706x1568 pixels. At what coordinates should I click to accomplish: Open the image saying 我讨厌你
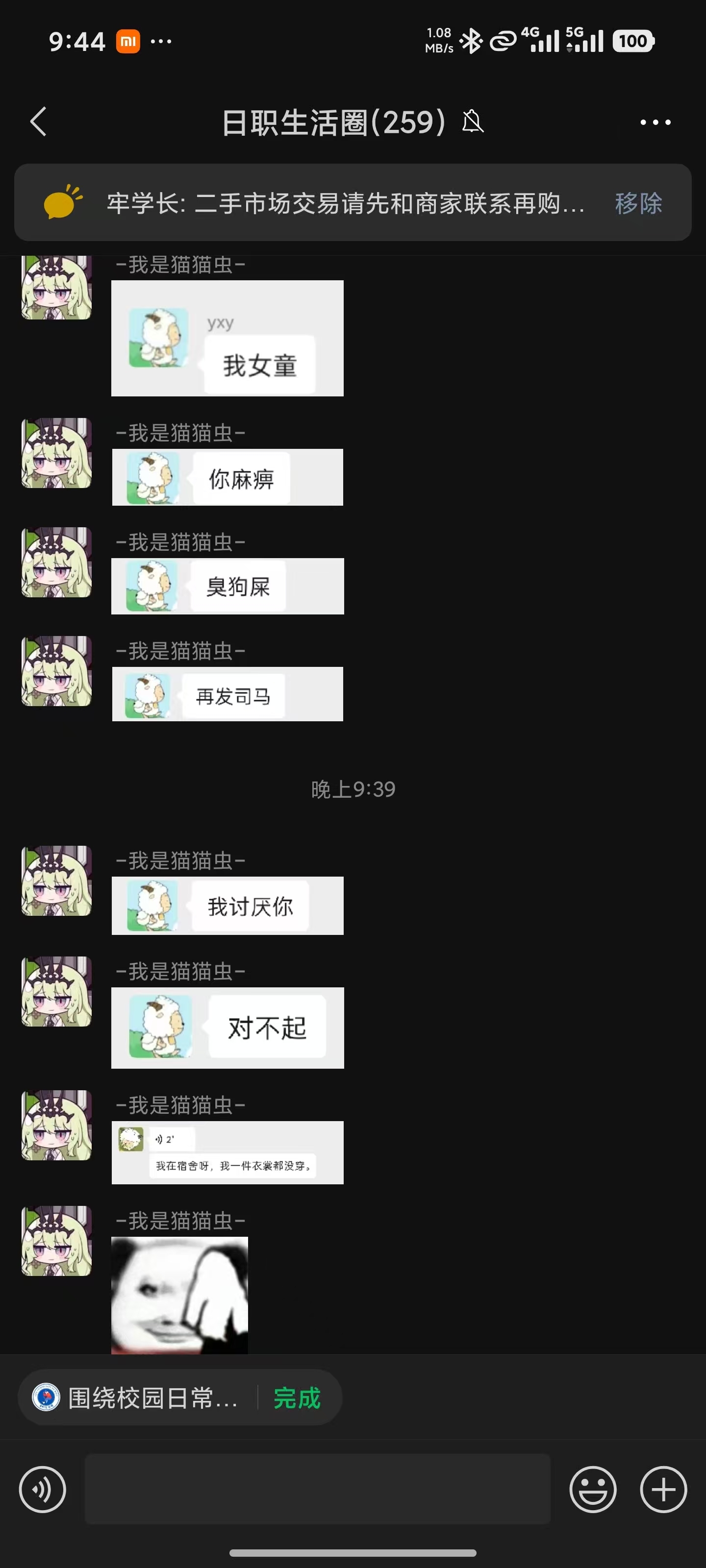pyautogui.click(x=227, y=906)
